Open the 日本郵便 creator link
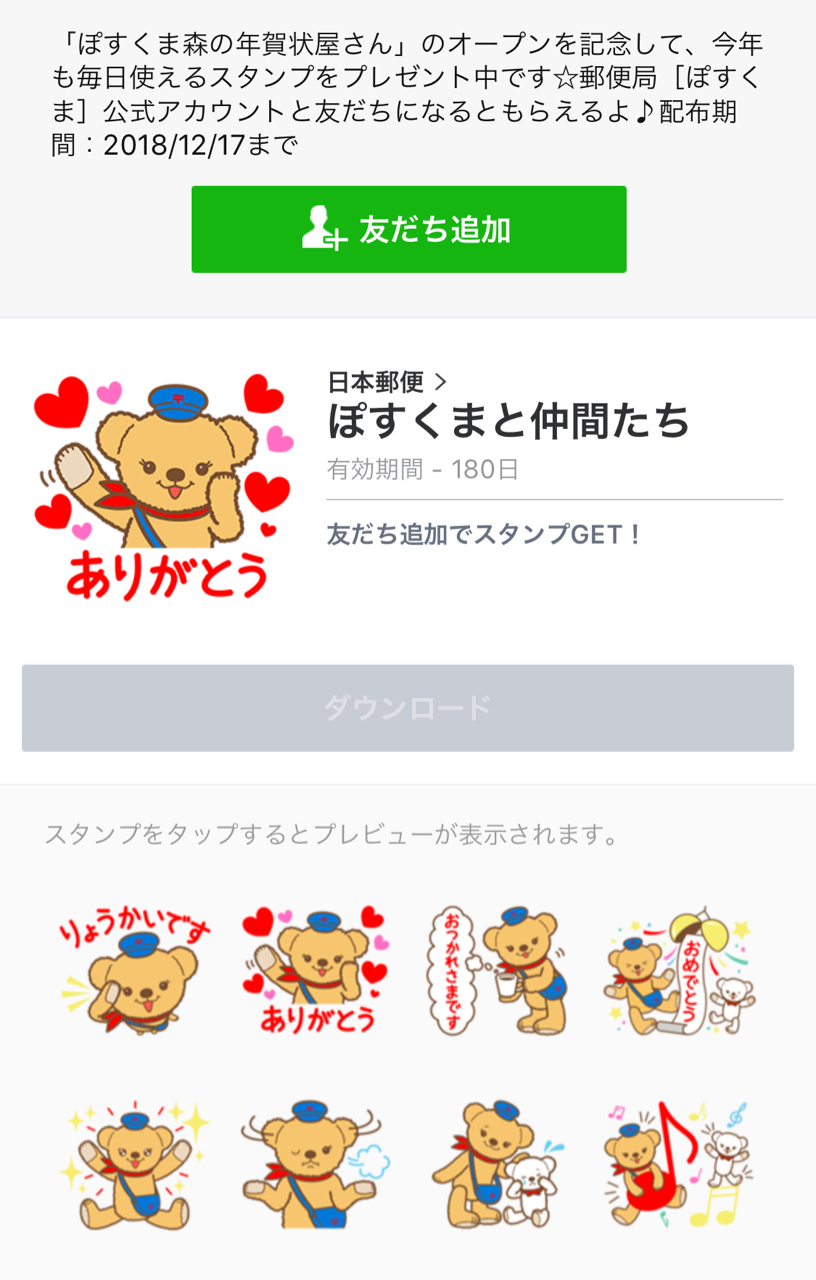 click(x=386, y=381)
